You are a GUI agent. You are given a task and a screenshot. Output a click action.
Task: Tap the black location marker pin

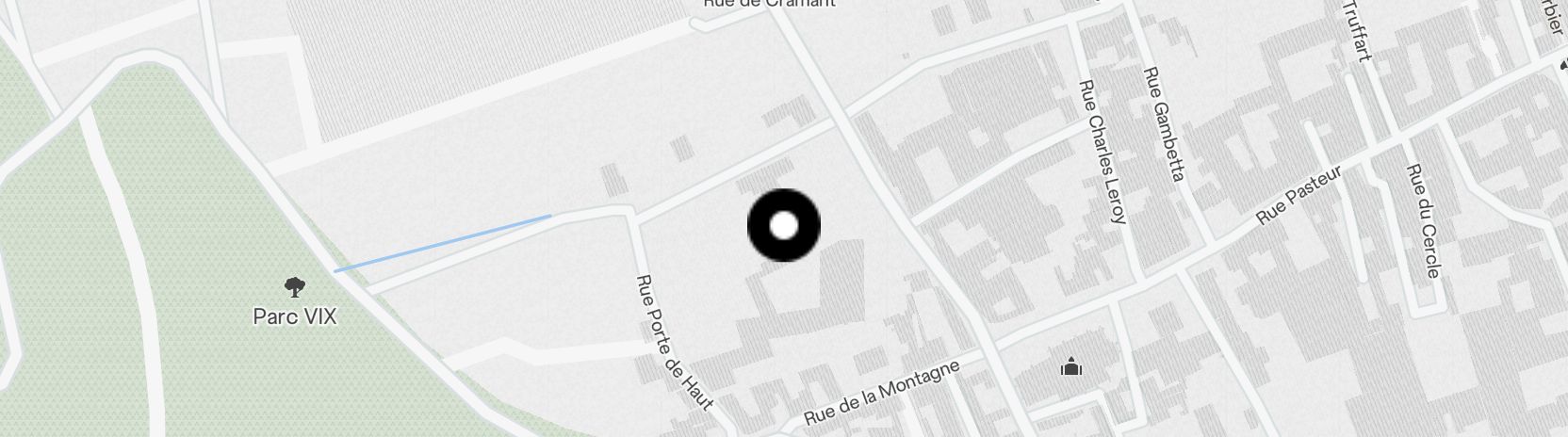[783, 225]
